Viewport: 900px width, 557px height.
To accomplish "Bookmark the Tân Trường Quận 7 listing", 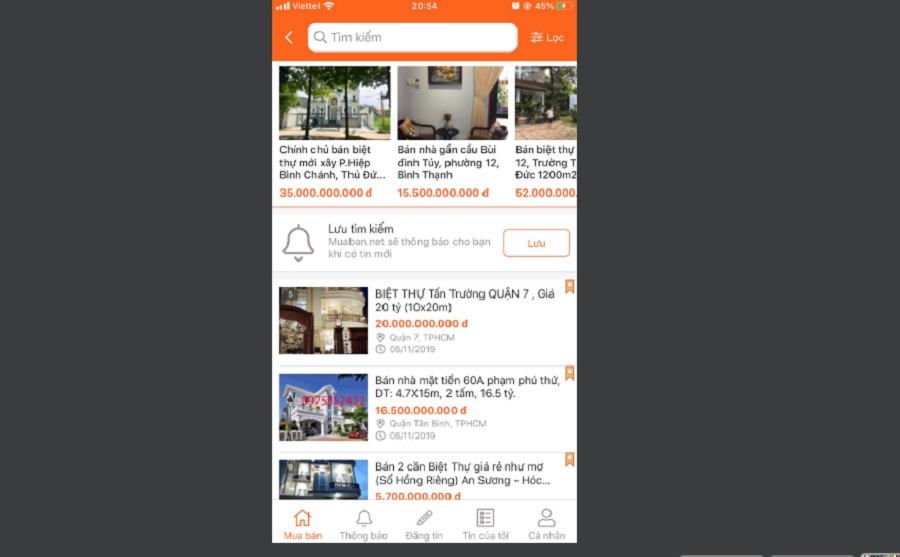I will click(569, 286).
